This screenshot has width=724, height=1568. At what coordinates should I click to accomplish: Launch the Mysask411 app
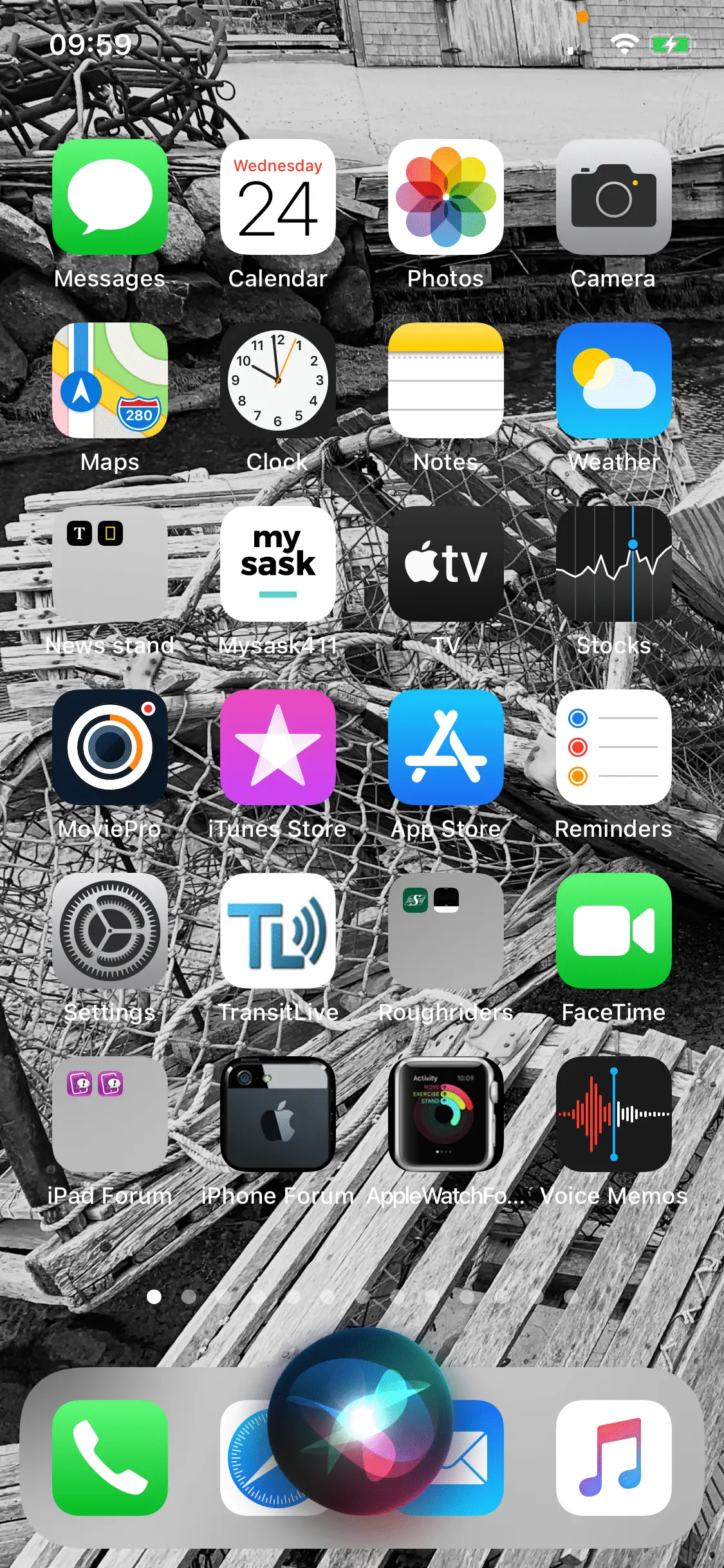[278, 564]
